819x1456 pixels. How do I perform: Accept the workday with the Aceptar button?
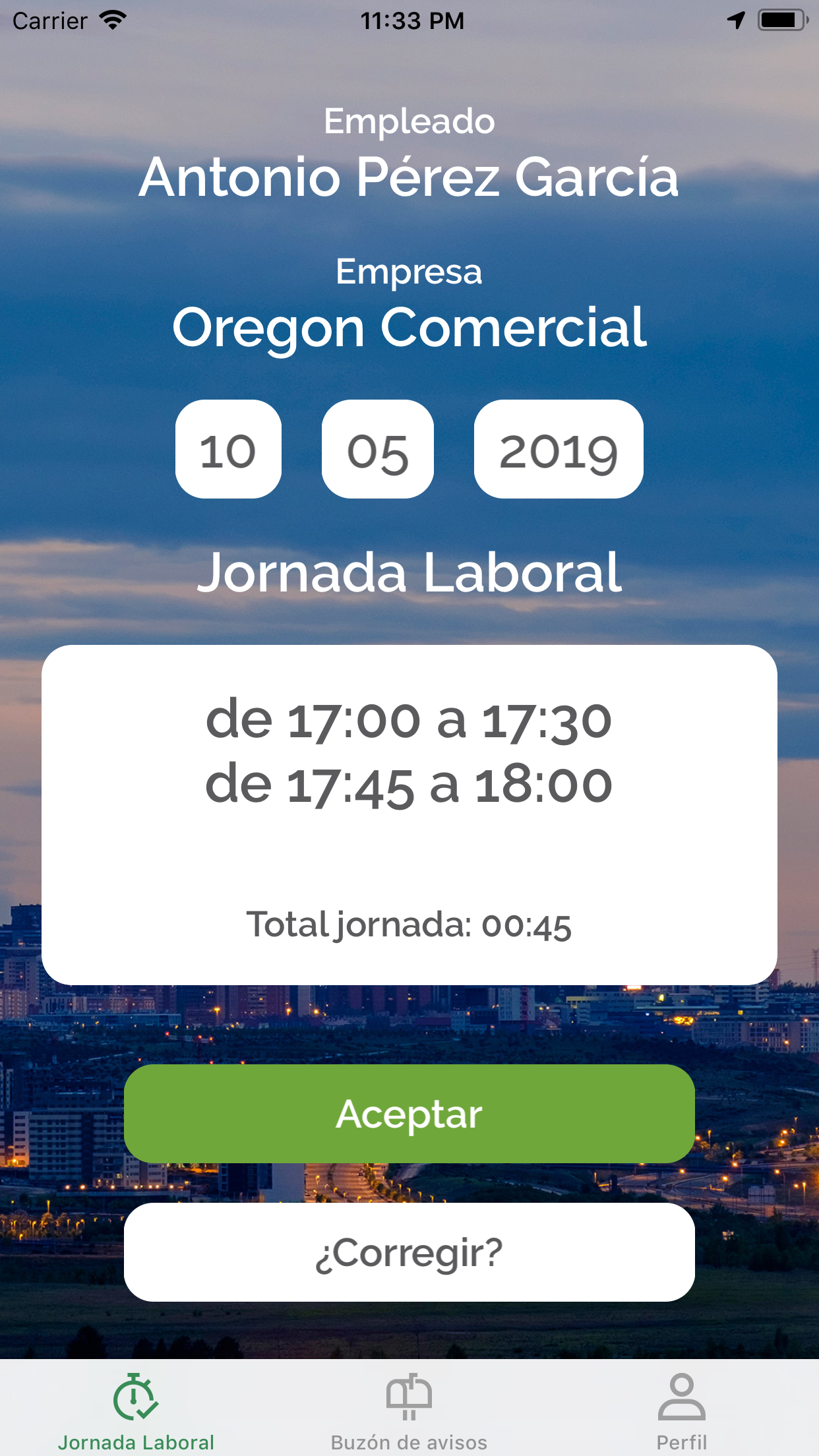409,1114
